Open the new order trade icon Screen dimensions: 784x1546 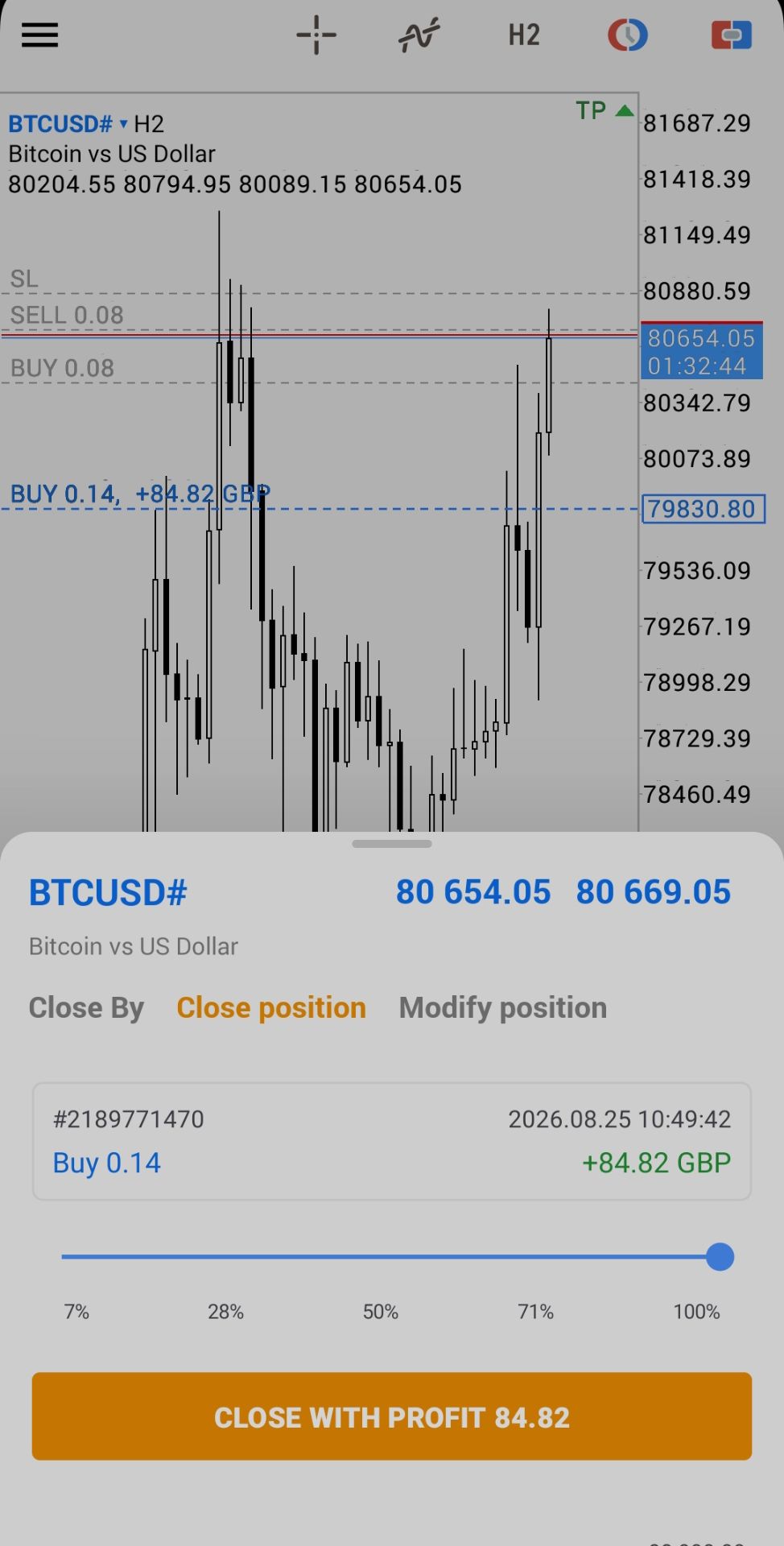pyautogui.click(x=732, y=35)
